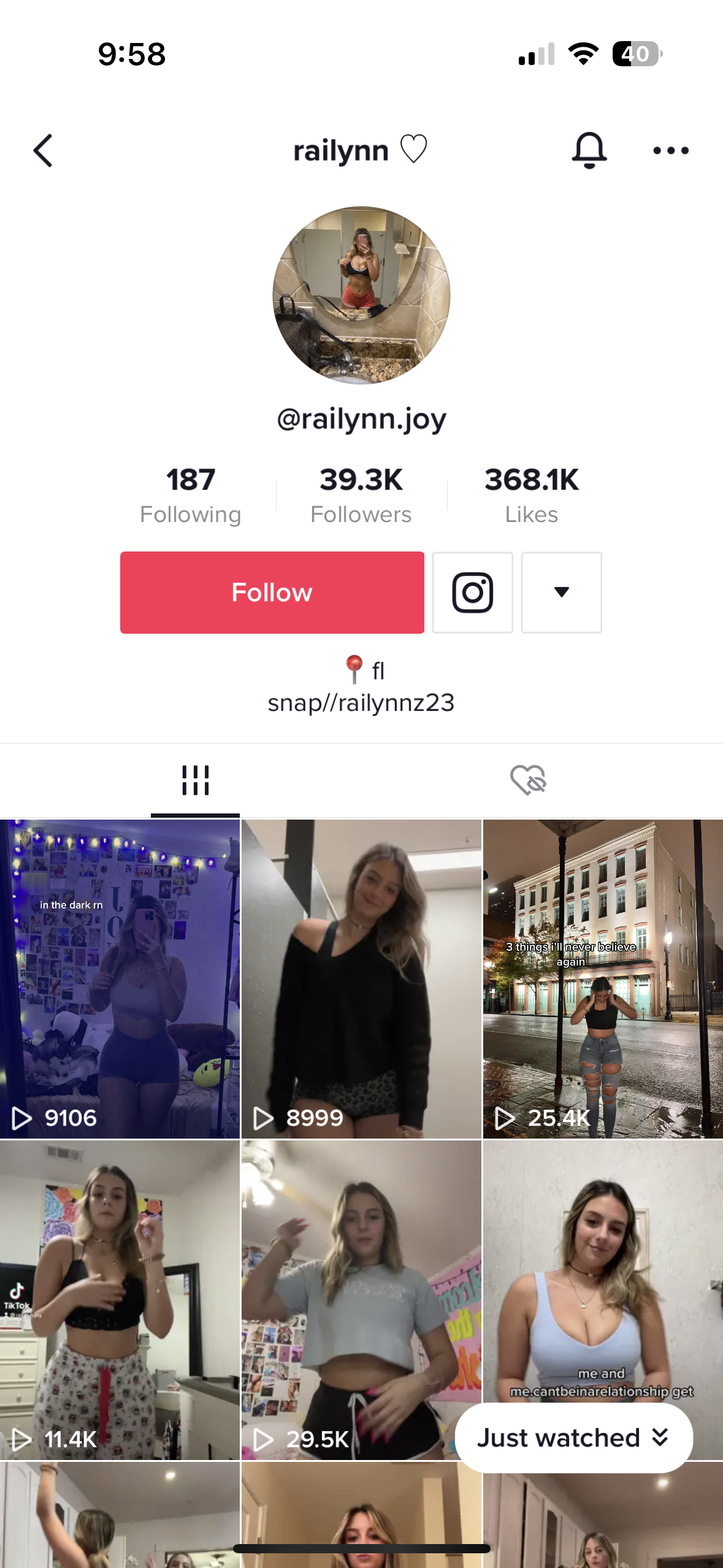Play the video with 8999 views
Screen dimensions: 723x1568
click(361, 978)
